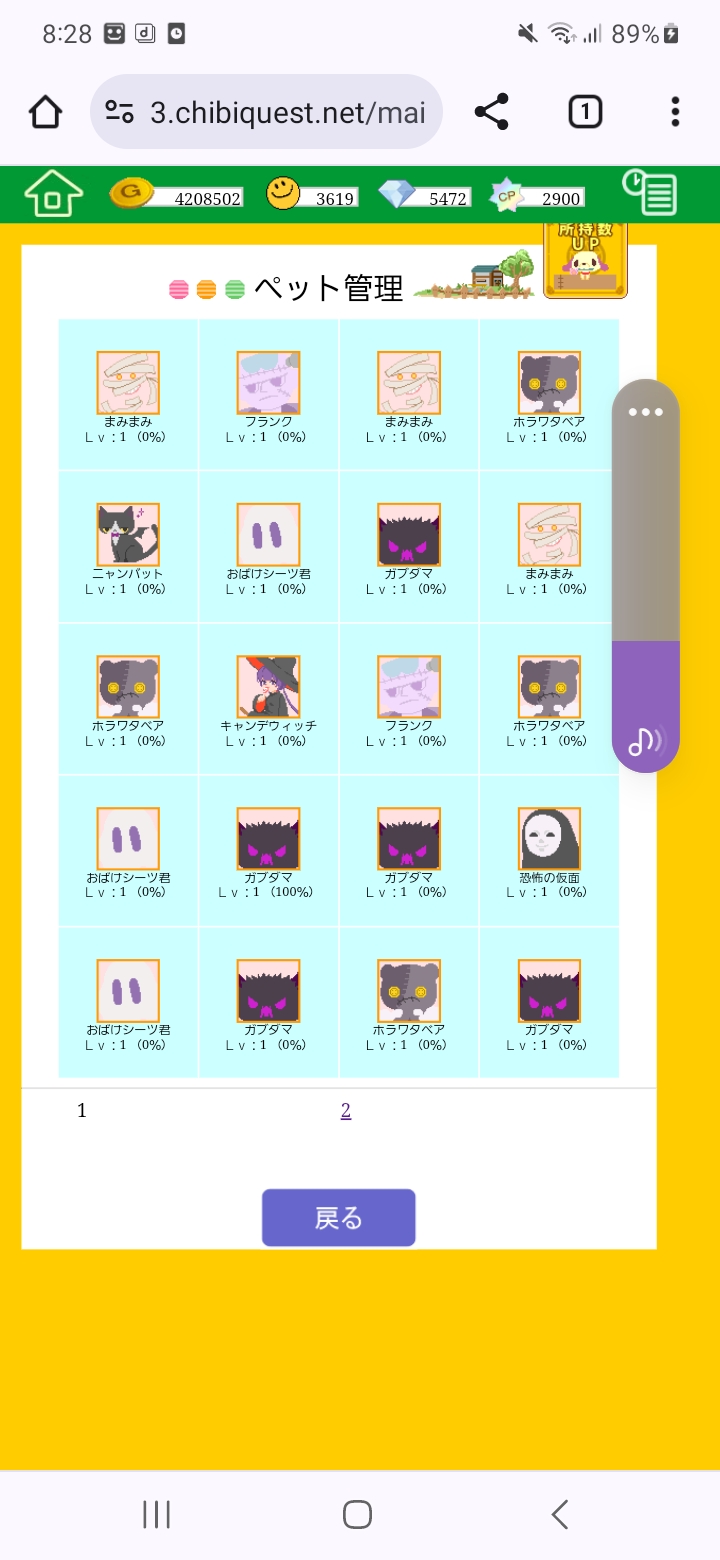
Task: Select the ニャンバット cat pet
Action: click(x=128, y=535)
